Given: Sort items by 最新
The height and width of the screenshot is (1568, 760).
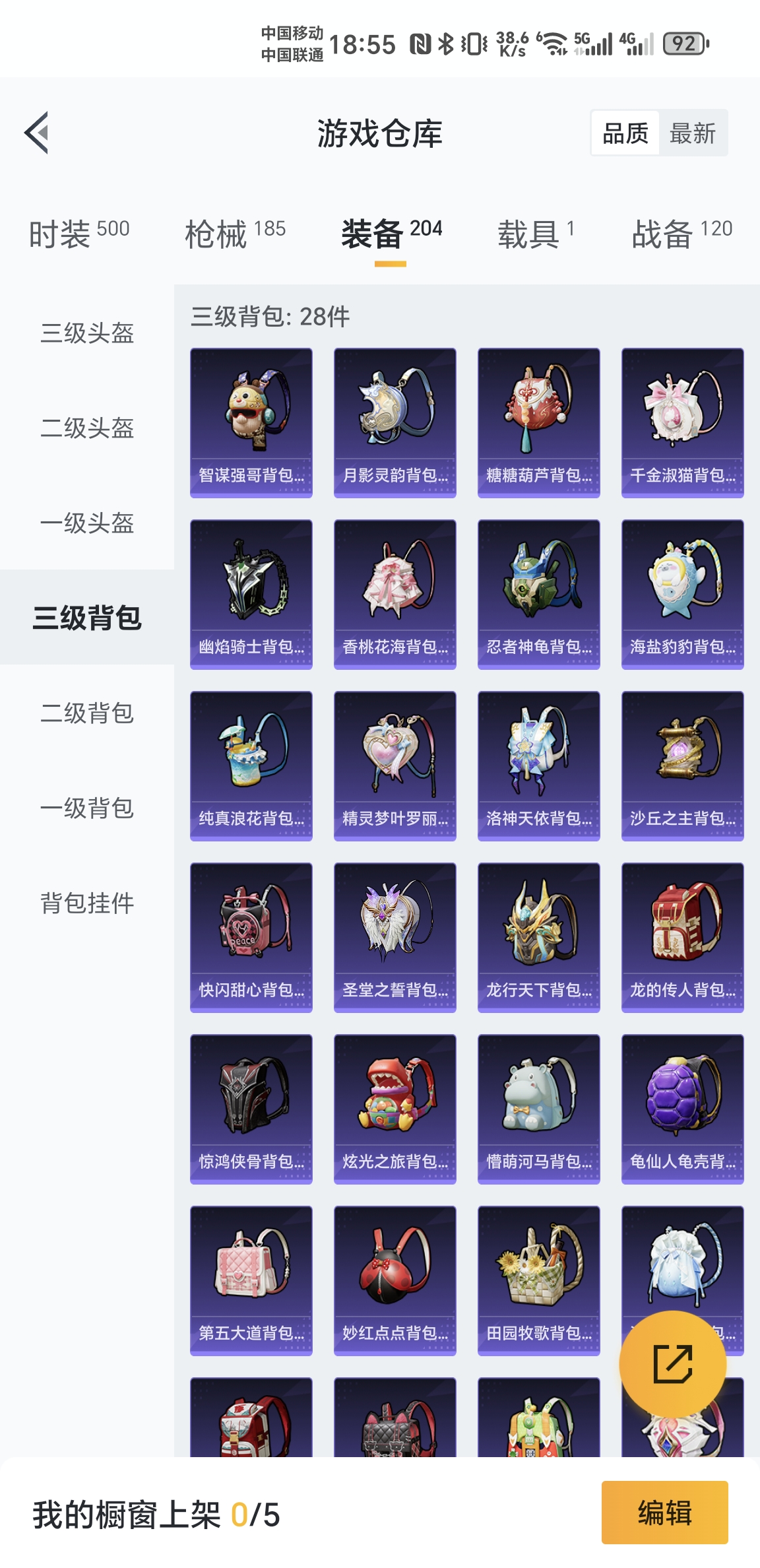Looking at the screenshot, I should click(x=692, y=133).
